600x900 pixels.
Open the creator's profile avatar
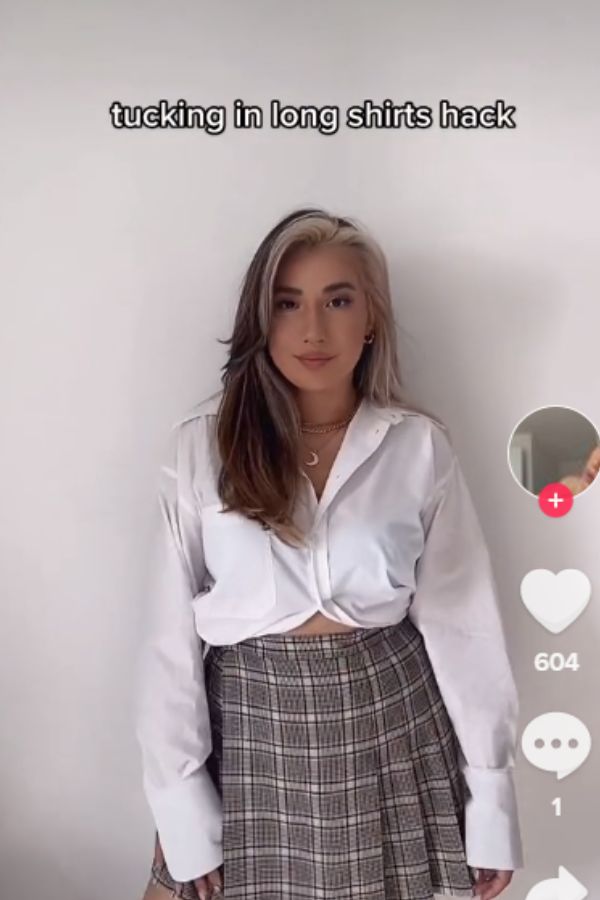point(555,450)
